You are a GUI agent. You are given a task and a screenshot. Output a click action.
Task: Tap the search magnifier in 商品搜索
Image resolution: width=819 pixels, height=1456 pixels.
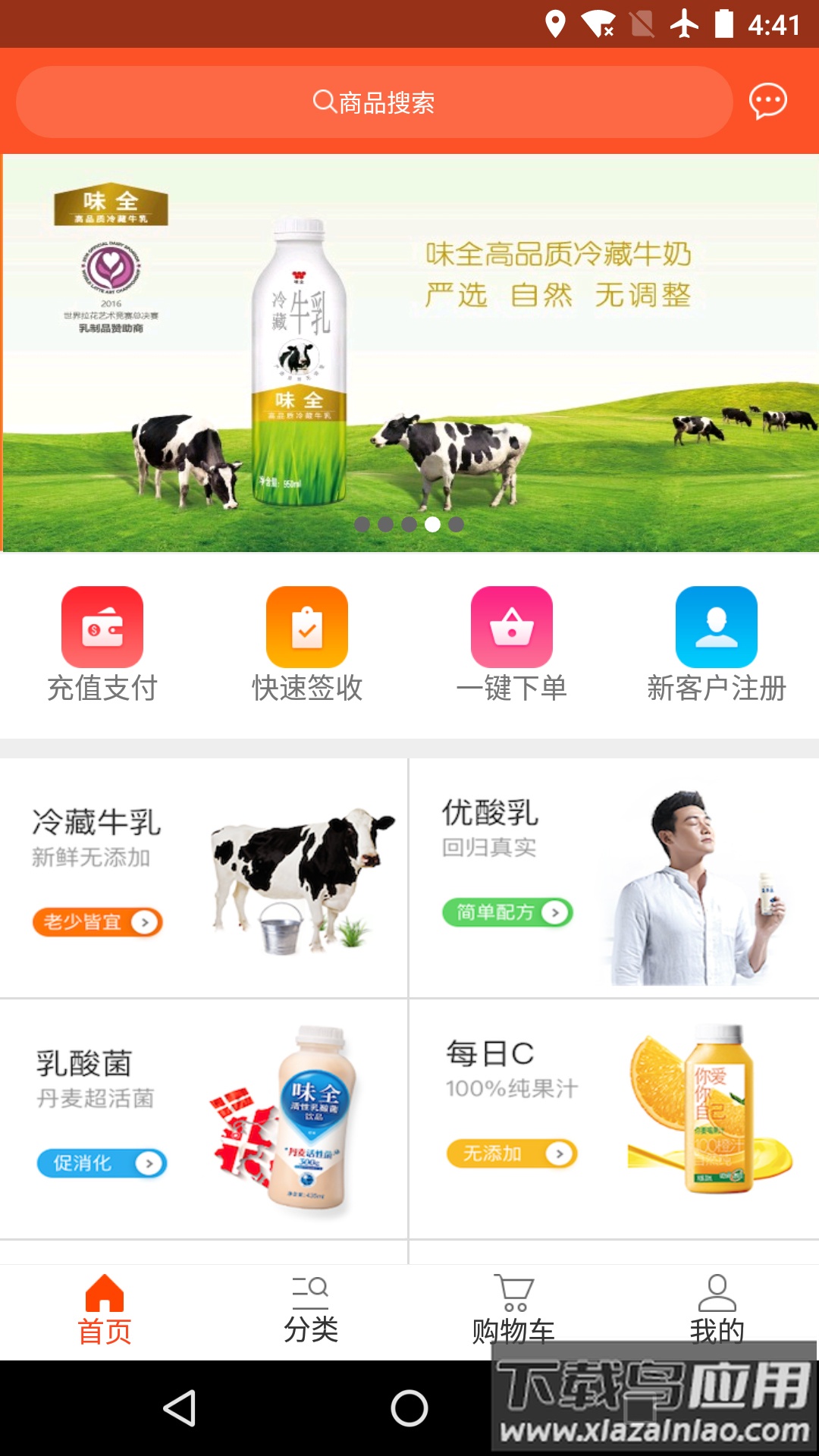[x=325, y=102]
